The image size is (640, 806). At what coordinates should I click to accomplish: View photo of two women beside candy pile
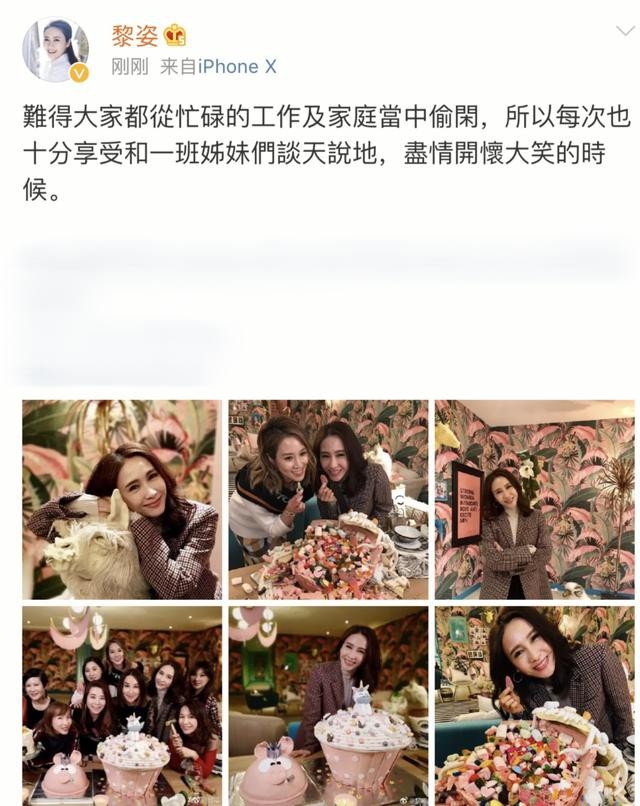327,499
